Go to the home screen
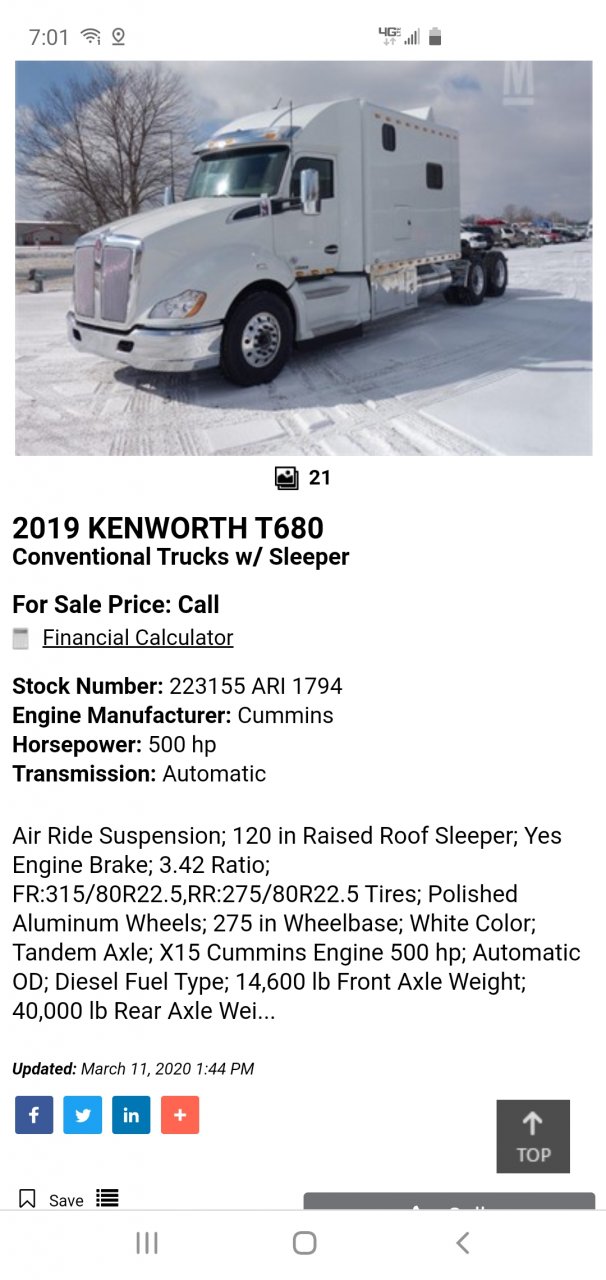Viewport: 606px width, 1280px height. [x=304, y=1243]
